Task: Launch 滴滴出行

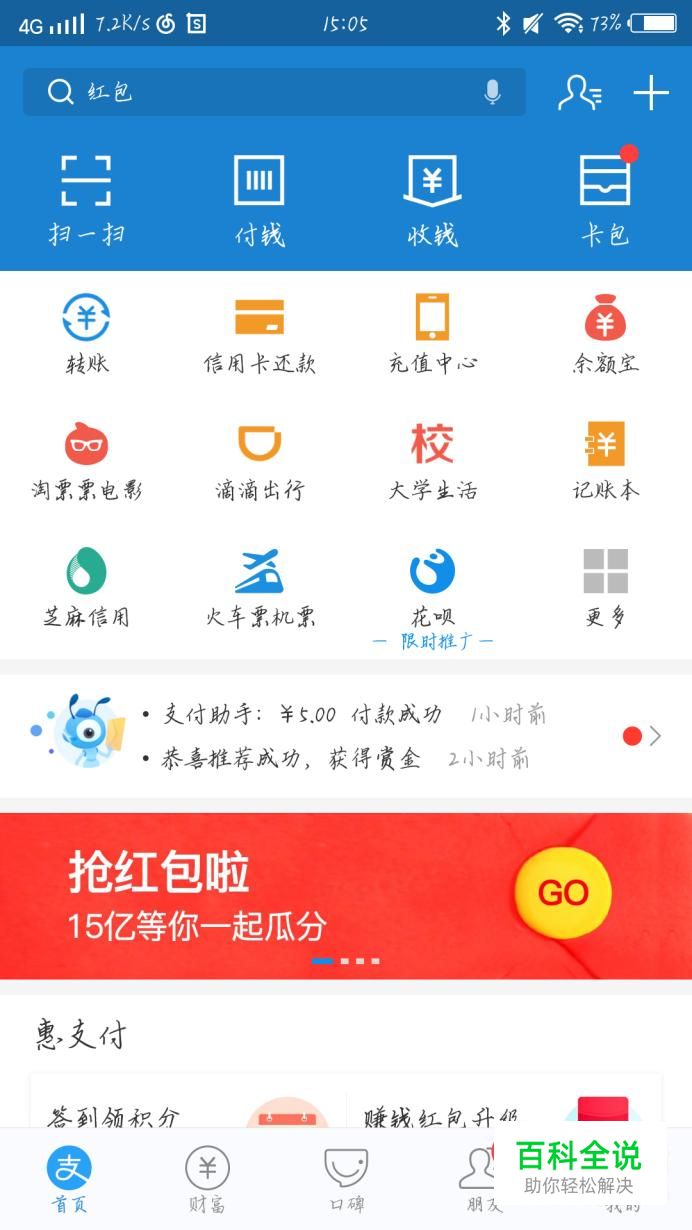Action: (259, 460)
